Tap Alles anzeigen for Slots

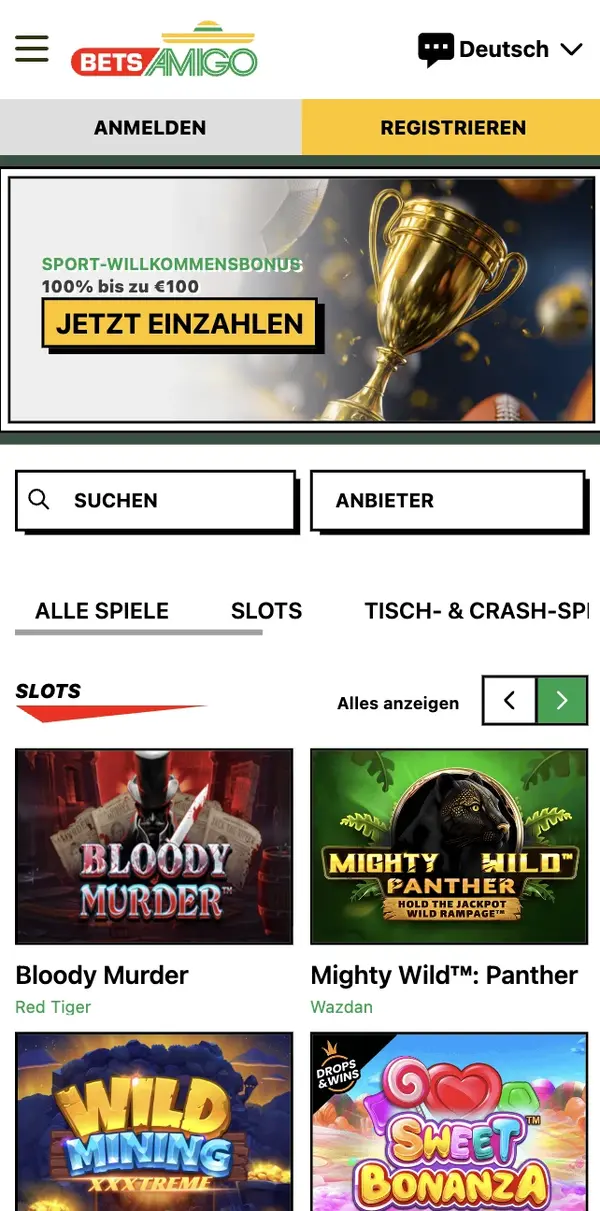coord(398,703)
